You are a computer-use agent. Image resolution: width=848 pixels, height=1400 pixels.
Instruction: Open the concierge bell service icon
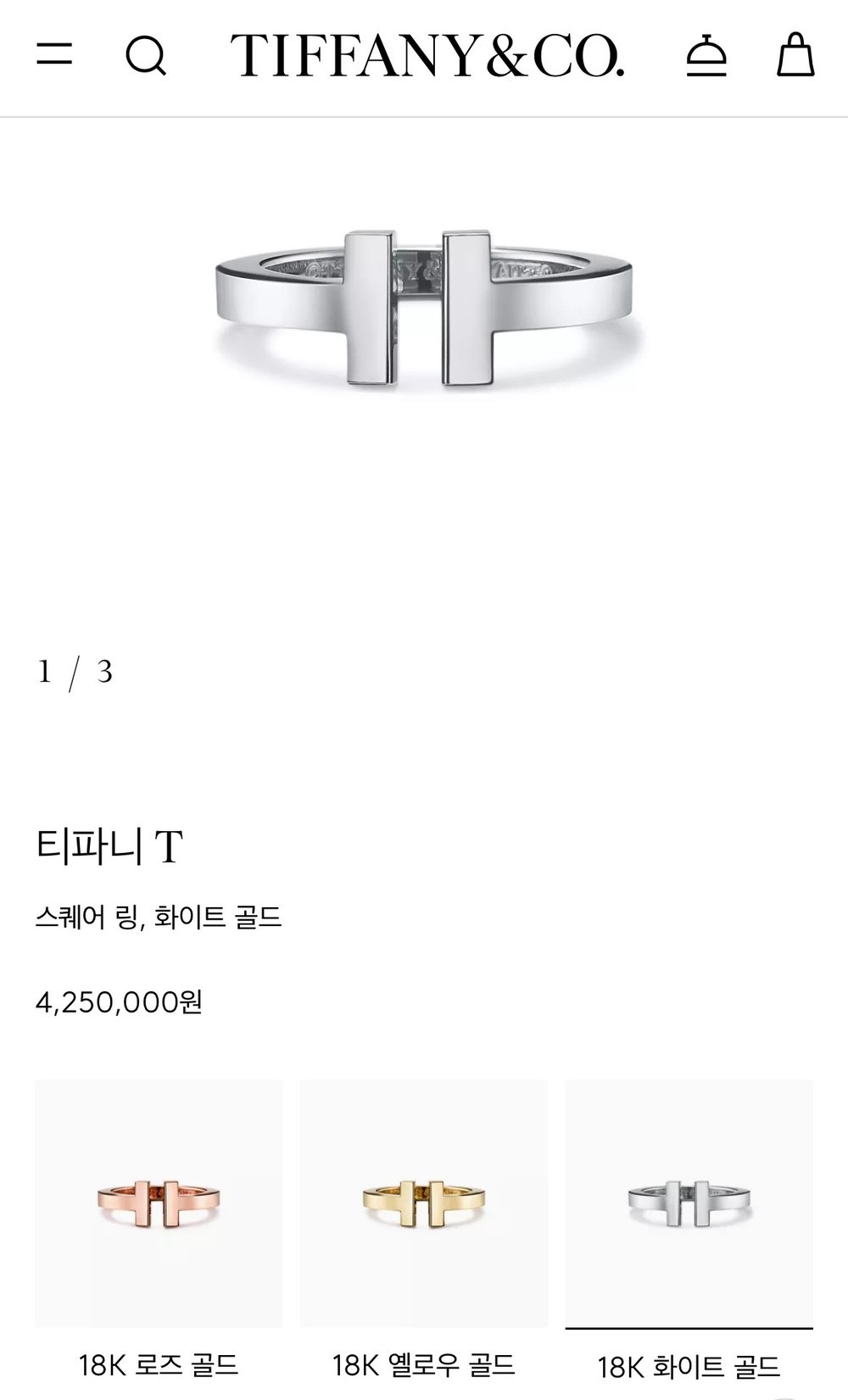pyautogui.click(x=706, y=56)
